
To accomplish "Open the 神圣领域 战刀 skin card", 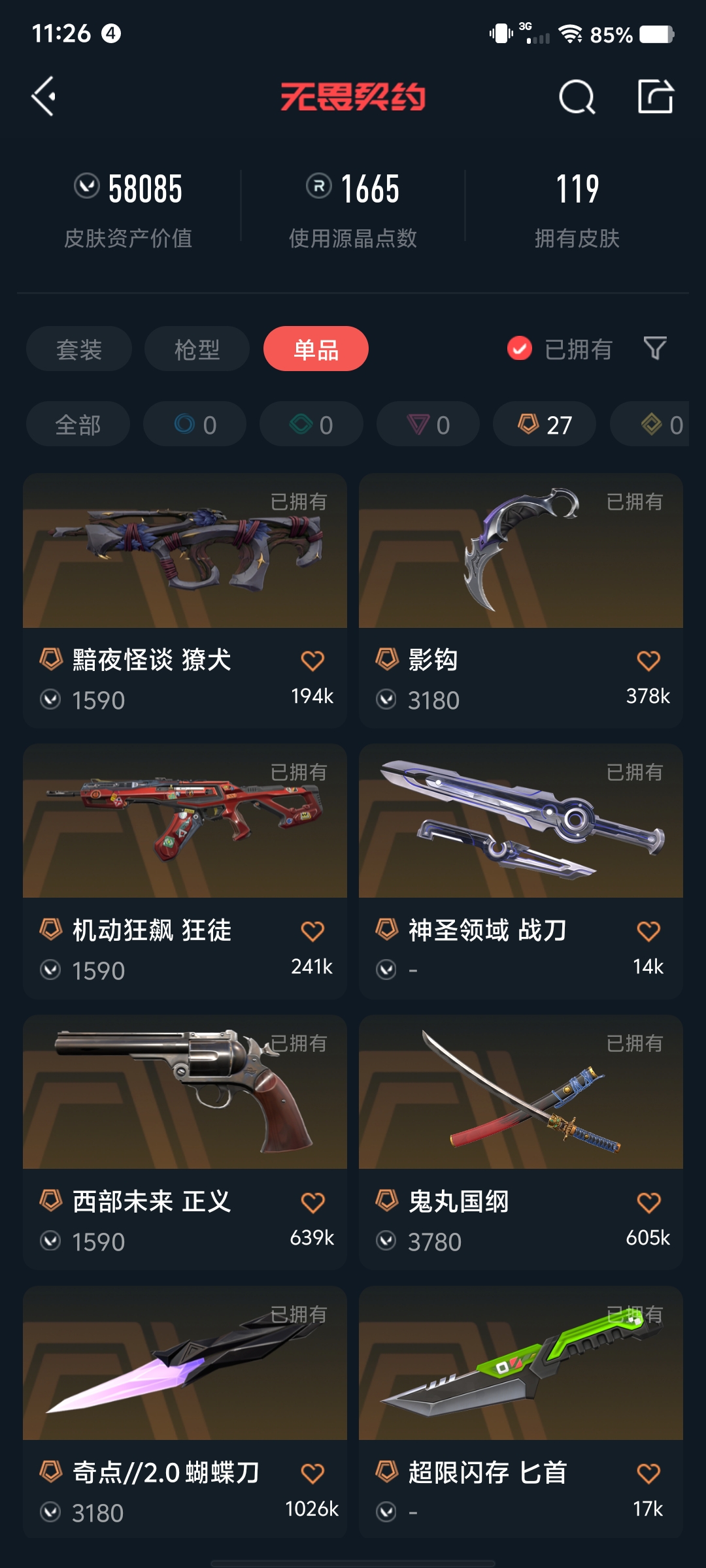I will pos(521,871).
